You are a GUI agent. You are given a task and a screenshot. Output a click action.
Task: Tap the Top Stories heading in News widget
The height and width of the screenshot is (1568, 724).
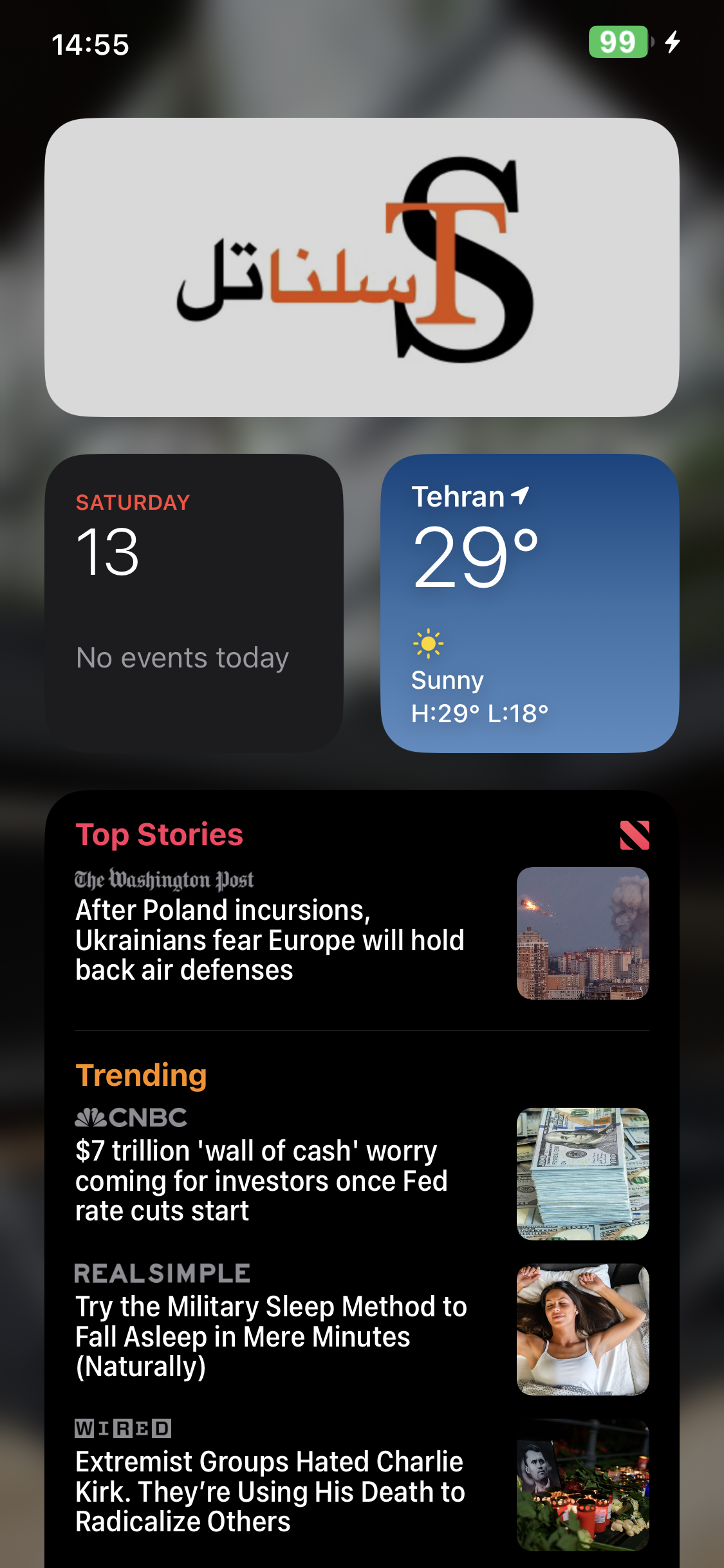click(x=160, y=834)
